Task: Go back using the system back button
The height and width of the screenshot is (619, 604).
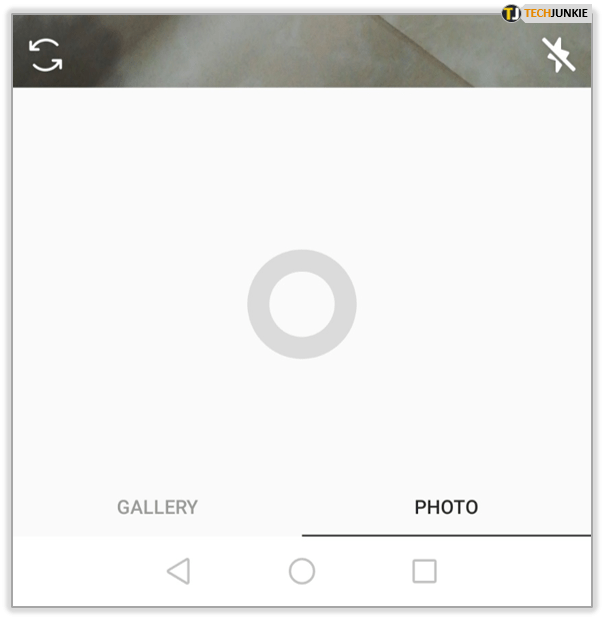Action: pyautogui.click(x=178, y=571)
